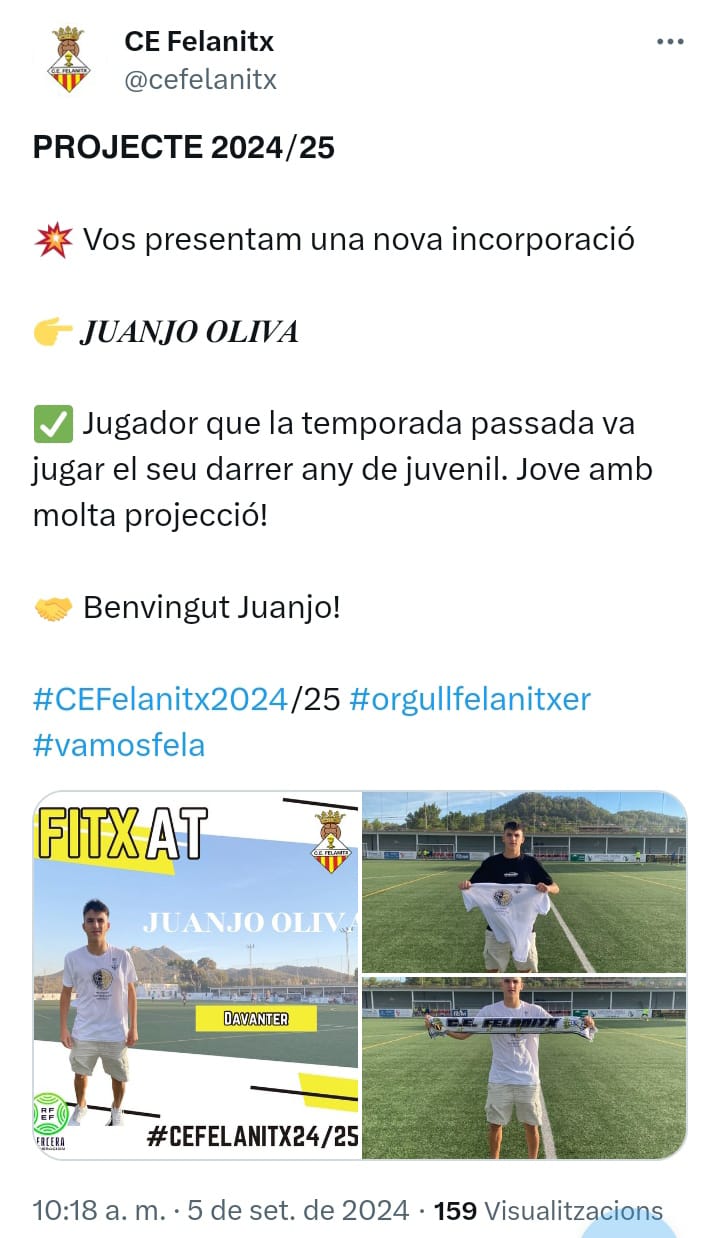
Task: Open the #orgullfelanitxer hashtag
Action: click(x=470, y=698)
